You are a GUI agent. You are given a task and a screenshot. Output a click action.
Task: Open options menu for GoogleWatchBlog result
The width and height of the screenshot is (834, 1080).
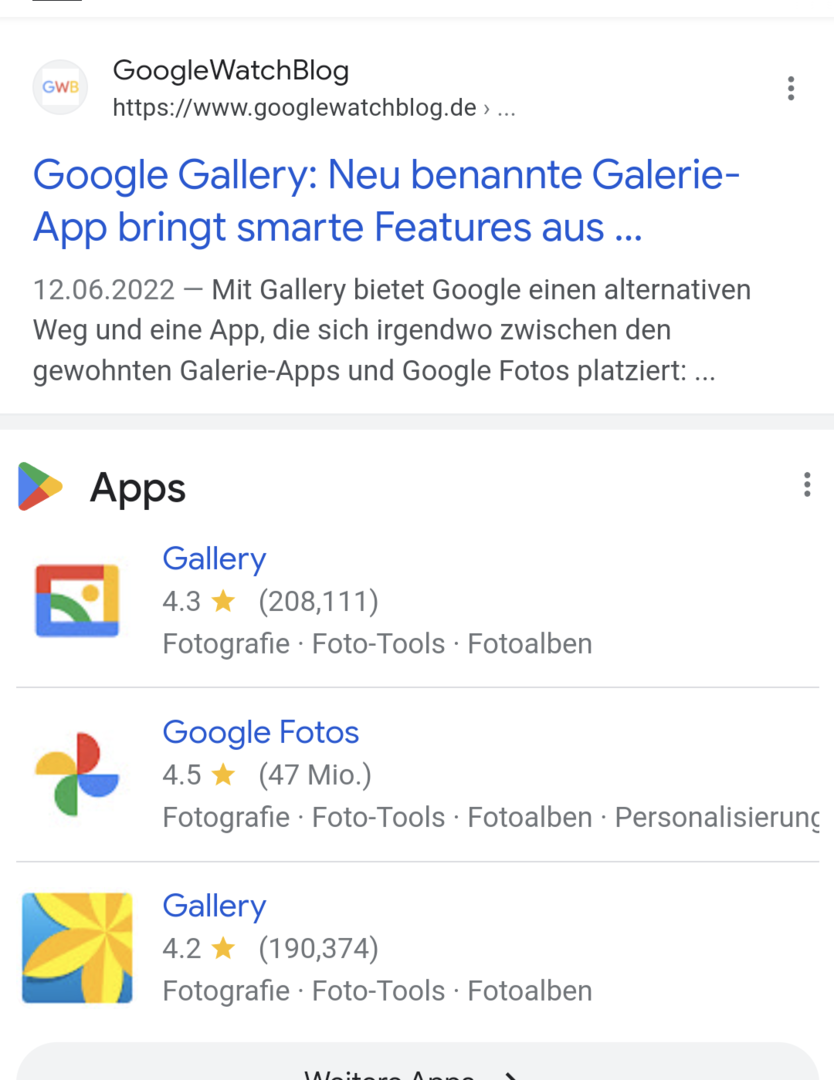tap(790, 88)
